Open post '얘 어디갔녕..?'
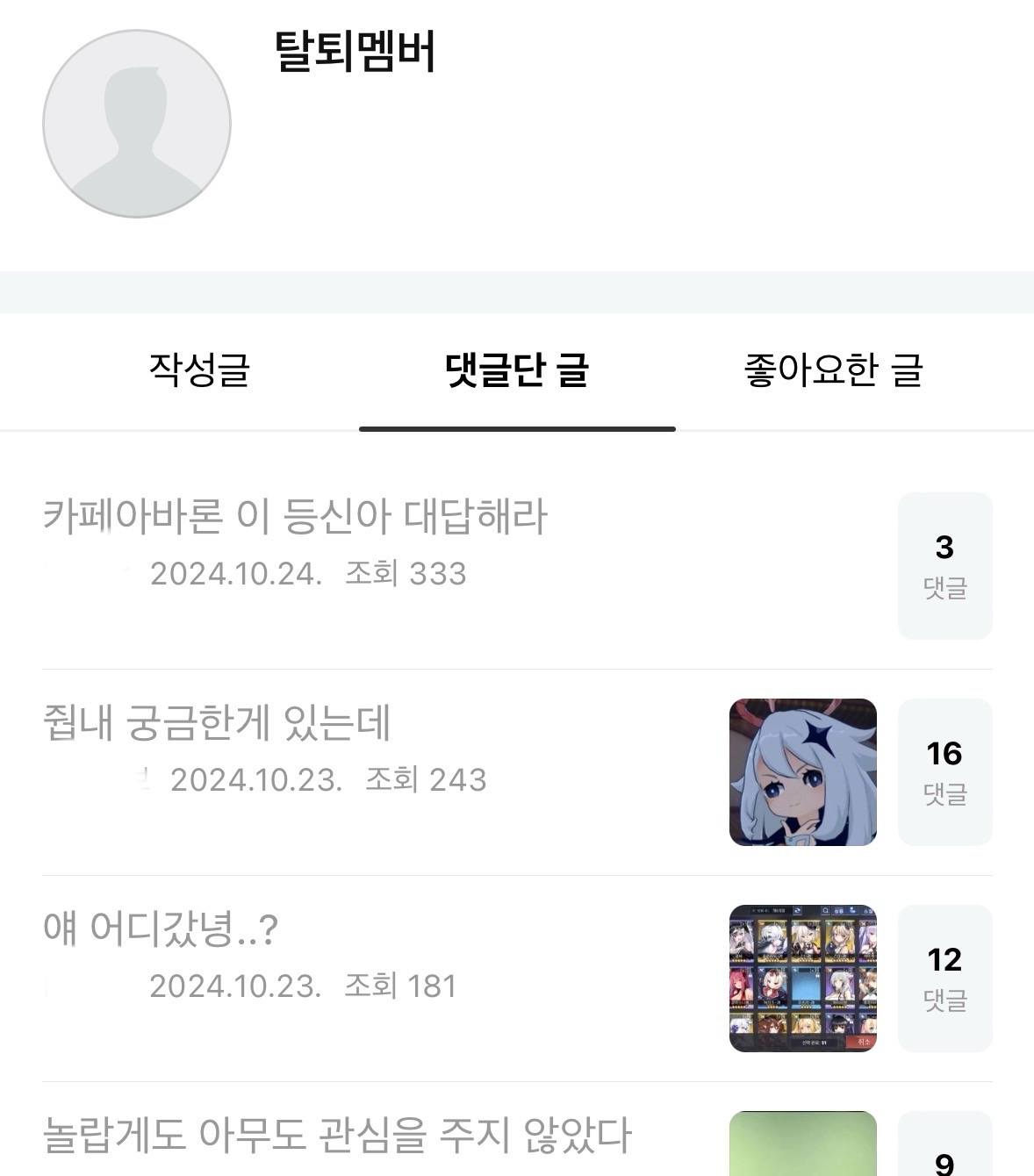This screenshot has height=1176, width=1034. point(161,929)
